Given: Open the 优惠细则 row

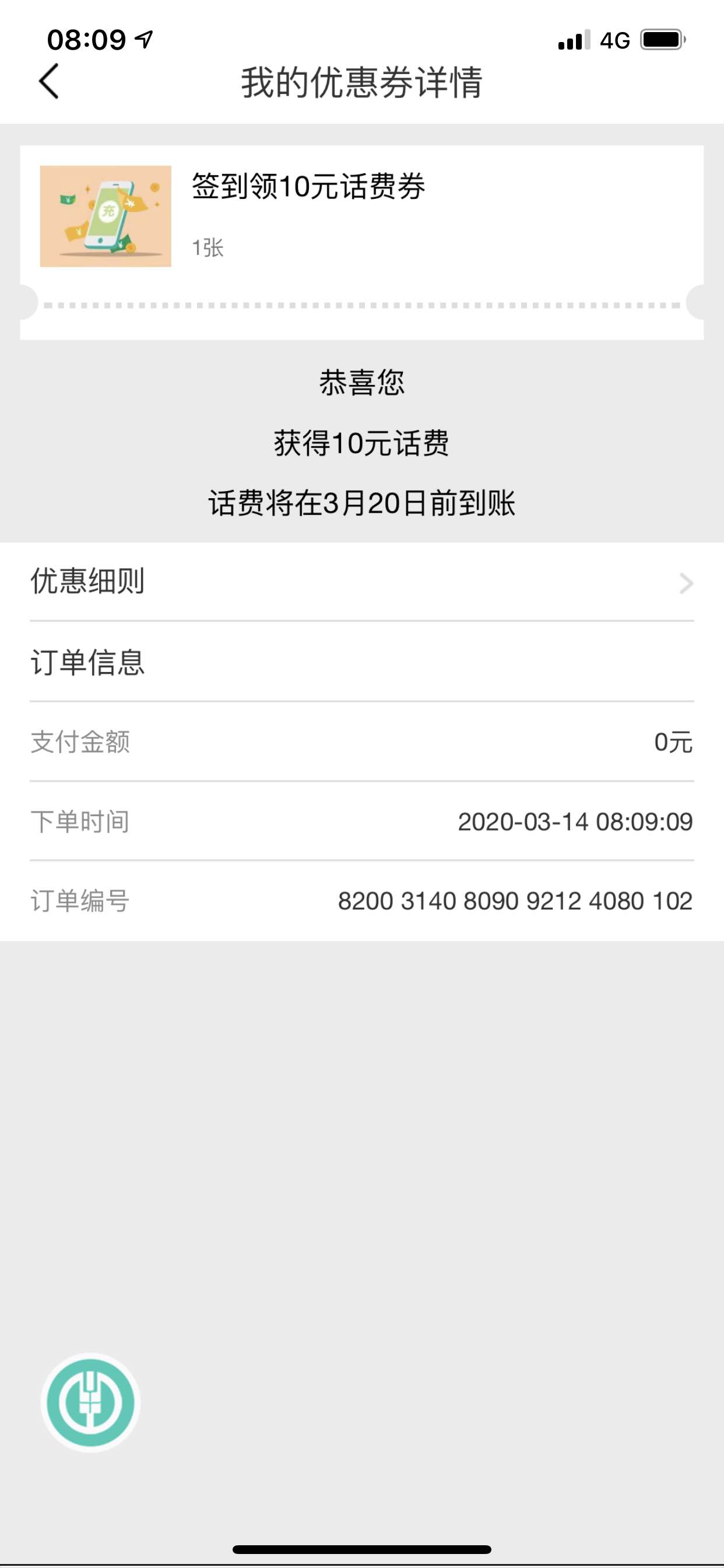Looking at the screenshot, I should (x=361, y=582).
